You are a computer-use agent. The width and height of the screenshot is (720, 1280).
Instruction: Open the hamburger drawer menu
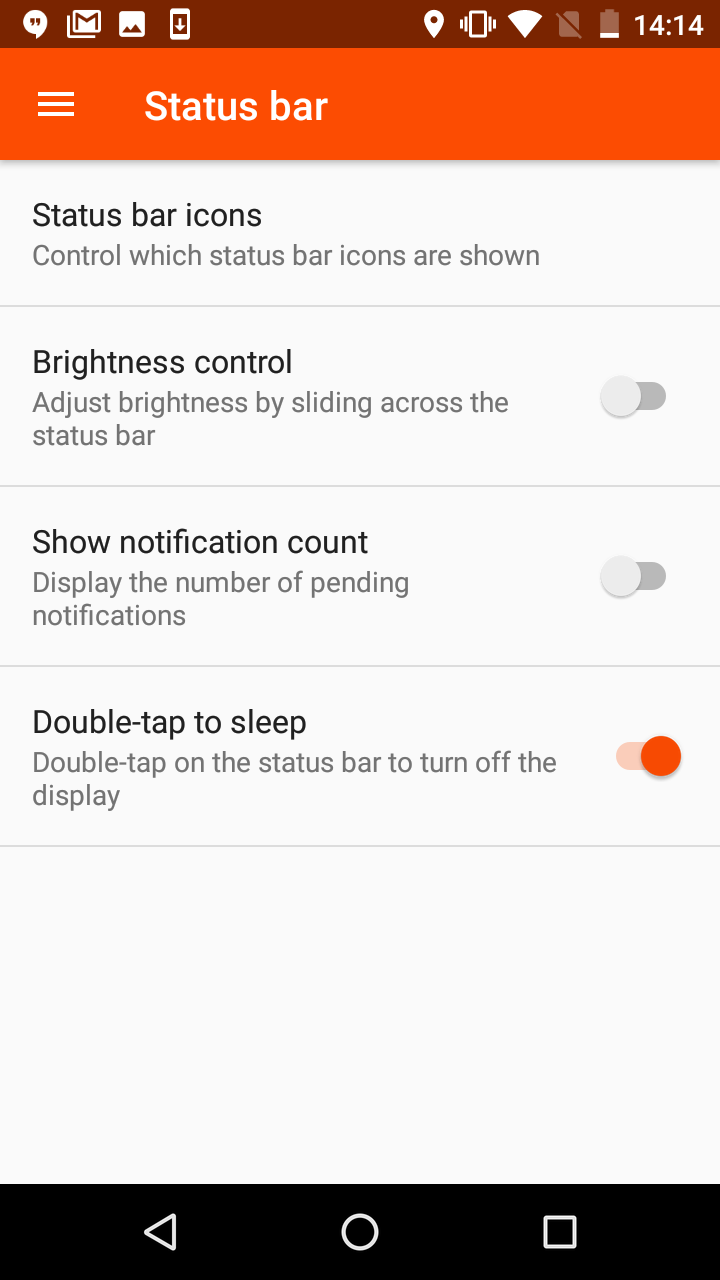point(56,105)
